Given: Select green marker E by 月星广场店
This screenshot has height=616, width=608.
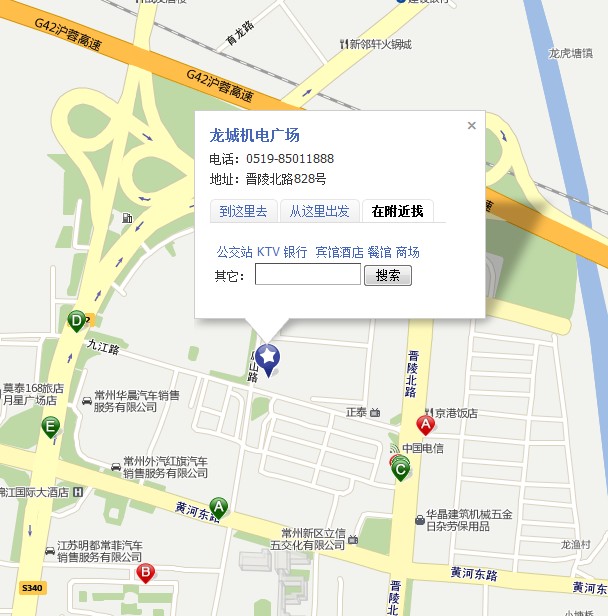Looking at the screenshot, I should coord(50,427).
